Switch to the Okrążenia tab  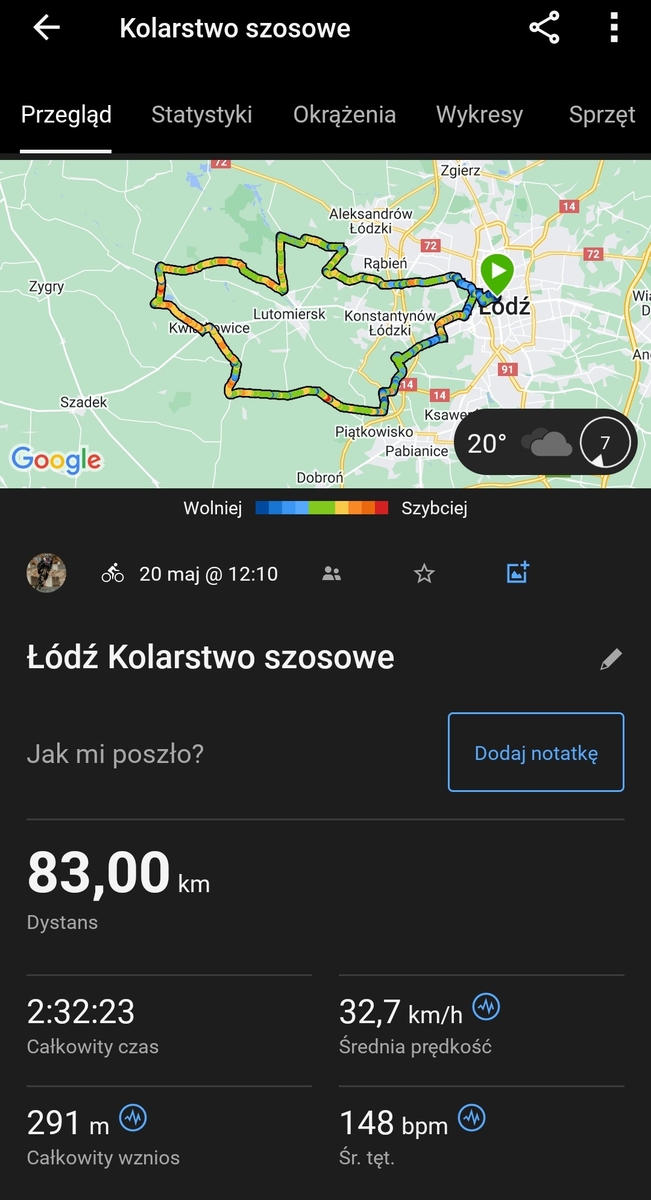pyautogui.click(x=344, y=115)
